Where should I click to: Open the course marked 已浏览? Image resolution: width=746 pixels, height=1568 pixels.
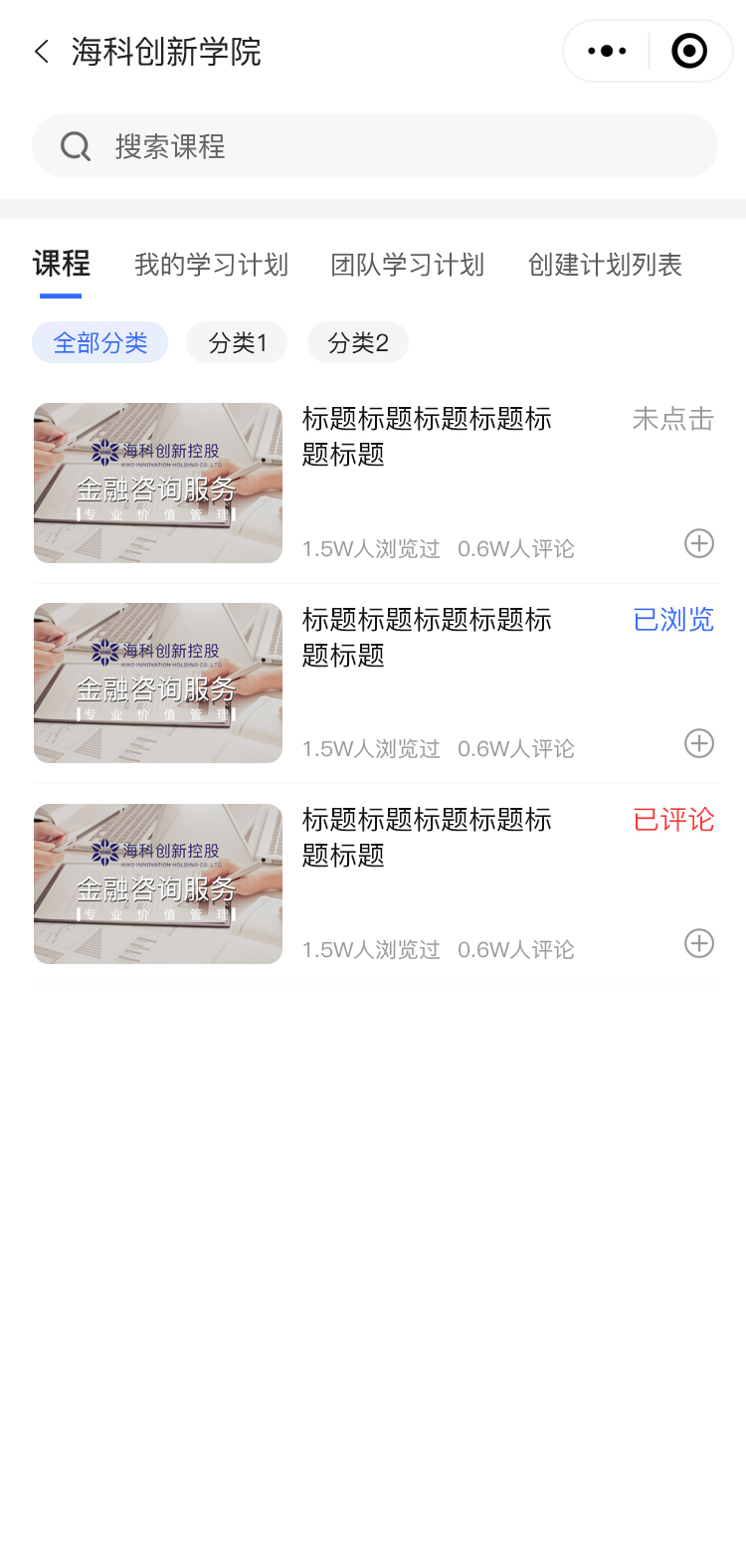[x=427, y=638]
